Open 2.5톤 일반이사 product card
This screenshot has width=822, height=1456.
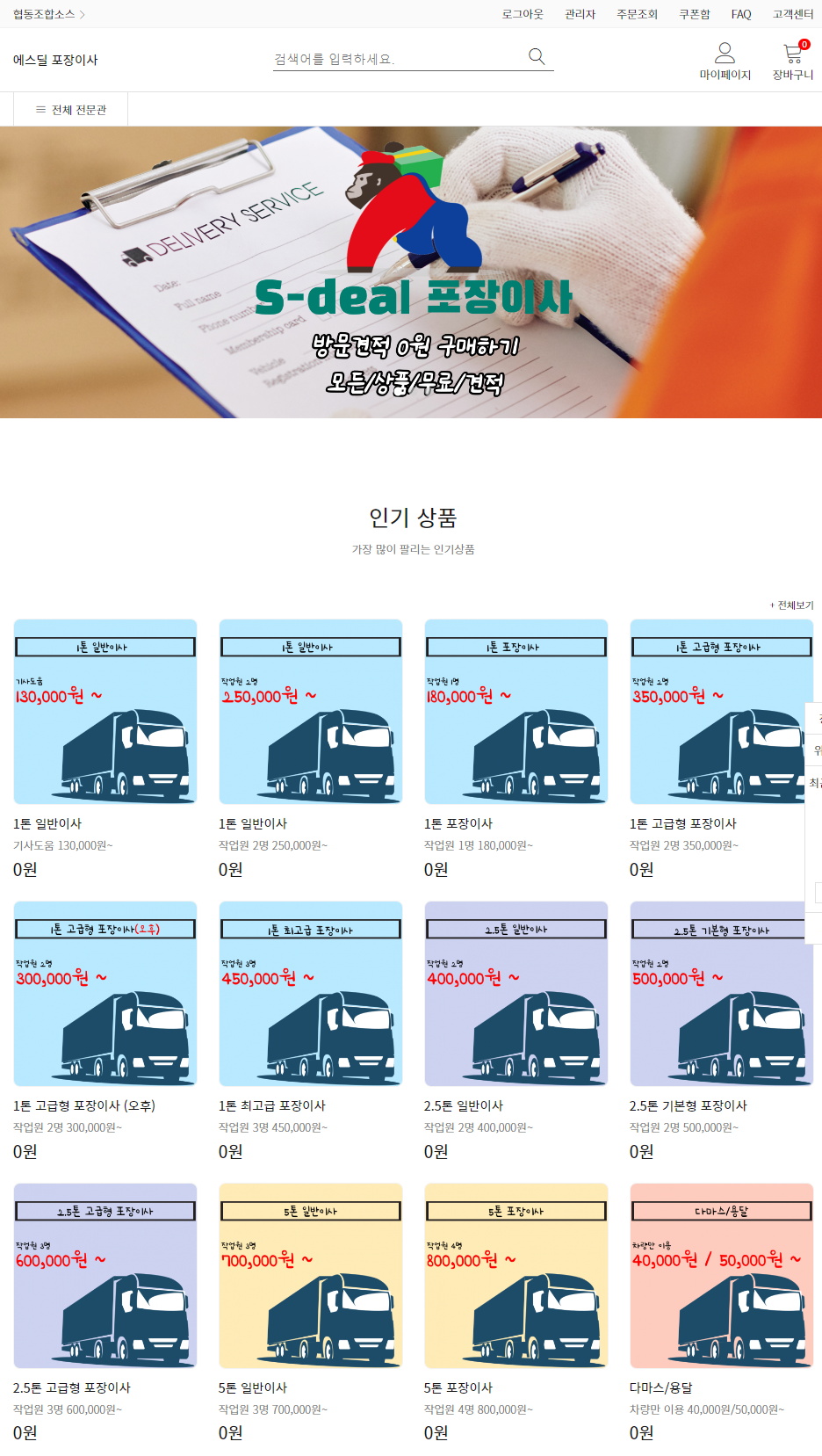point(516,994)
